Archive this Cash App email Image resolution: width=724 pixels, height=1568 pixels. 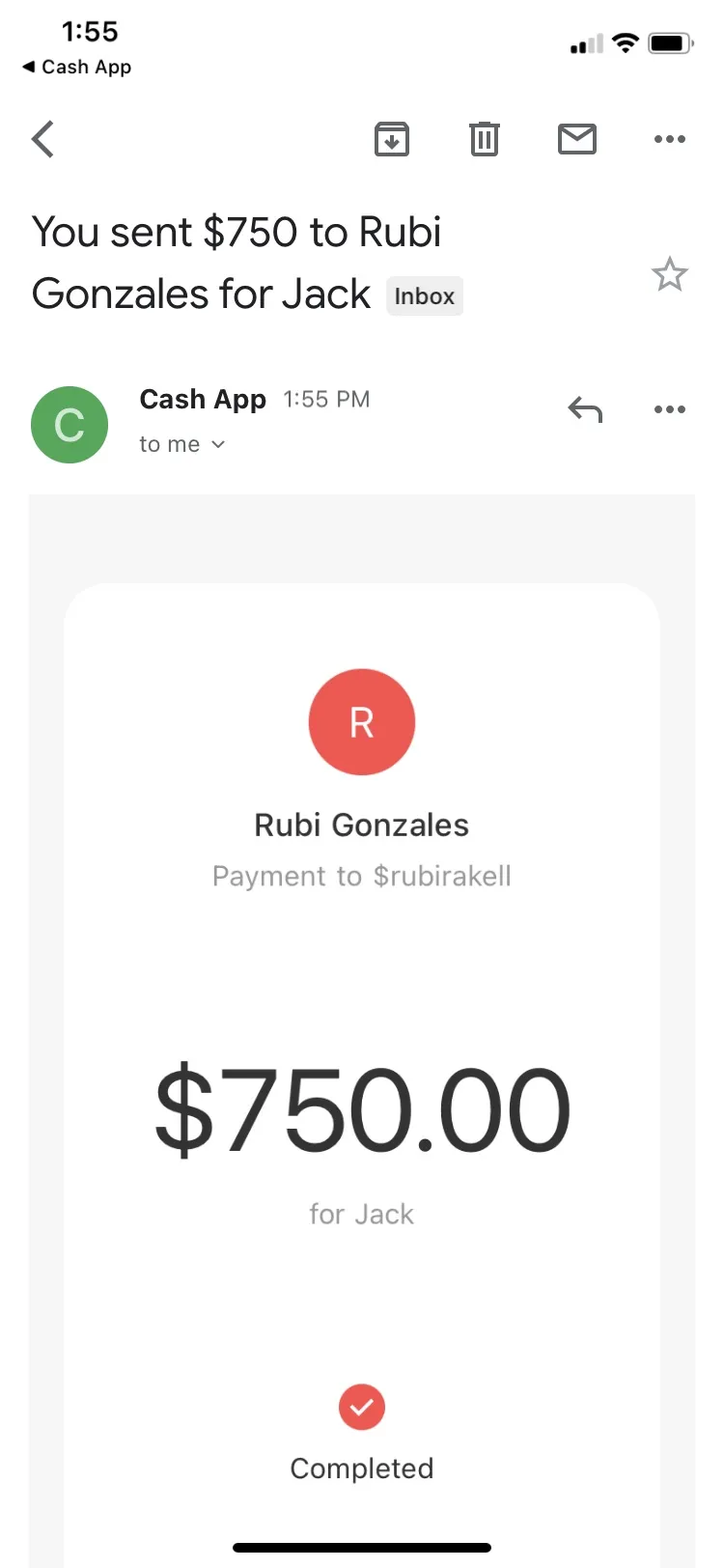(392, 139)
